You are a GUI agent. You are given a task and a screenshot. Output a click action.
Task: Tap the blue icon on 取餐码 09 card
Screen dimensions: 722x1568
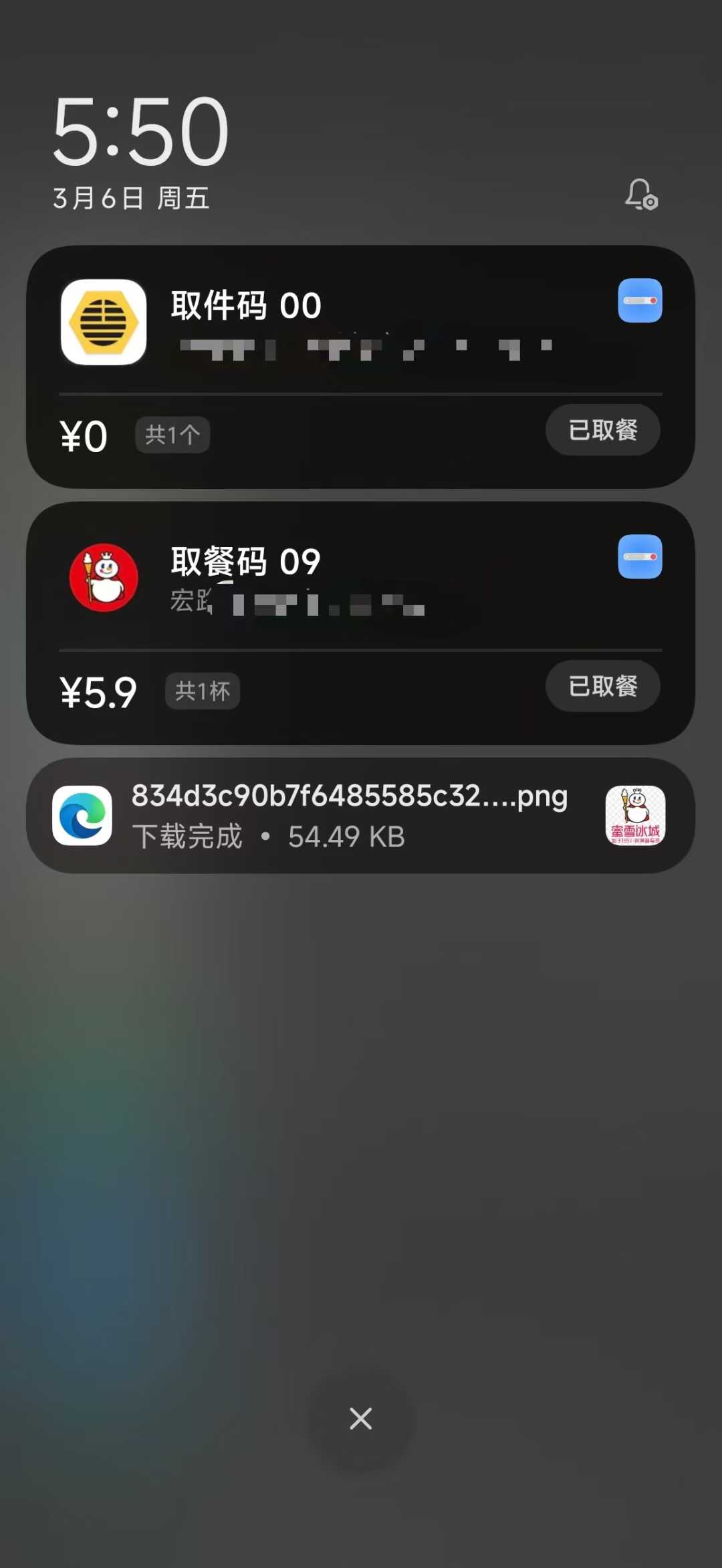[640, 557]
